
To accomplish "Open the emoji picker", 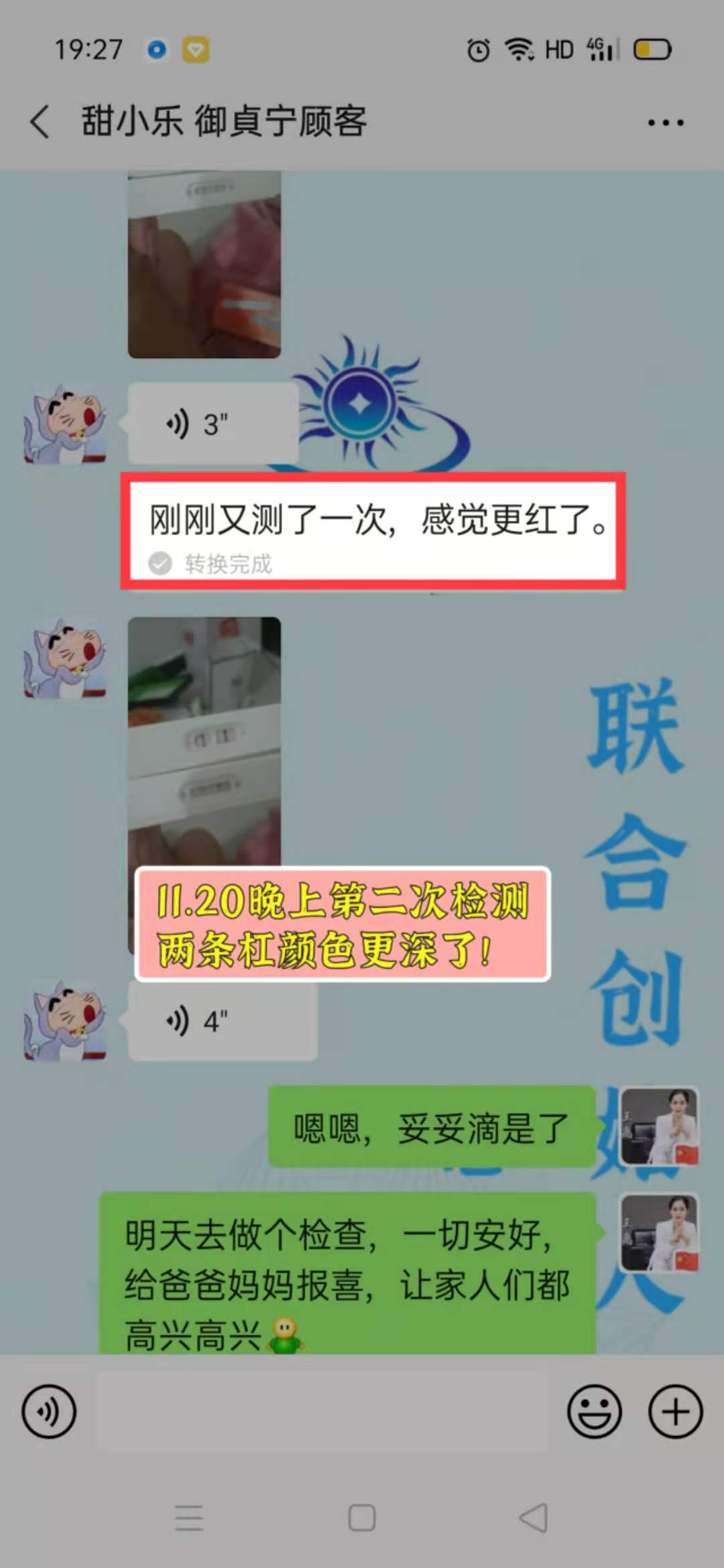I will [x=594, y=1411].
